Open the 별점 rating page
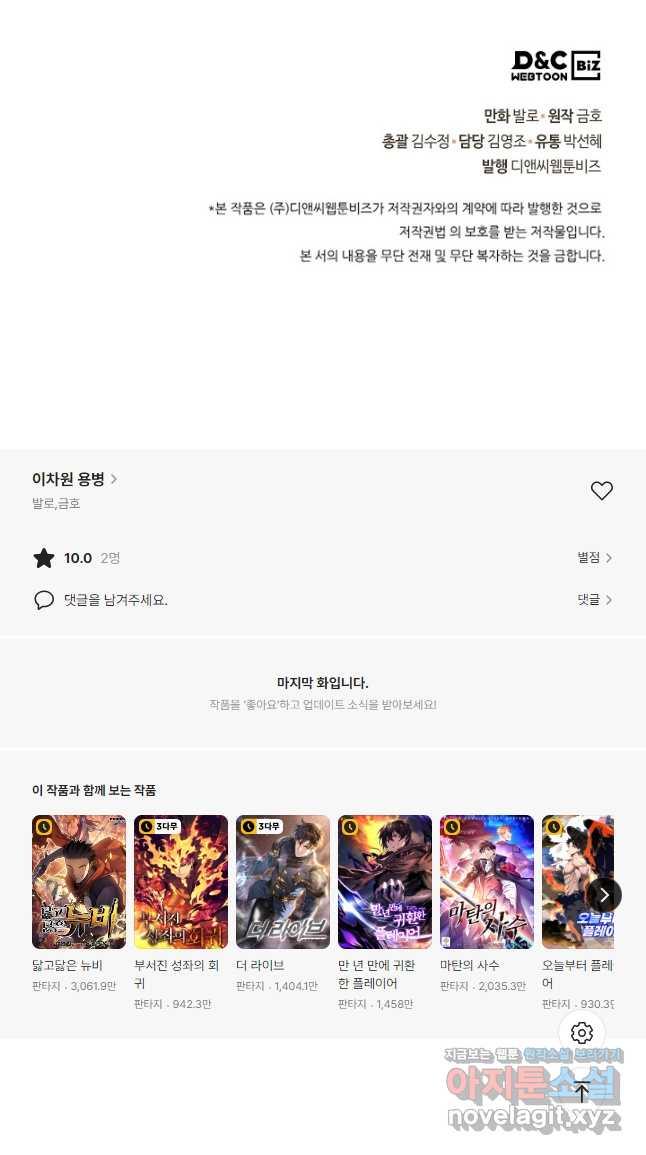Image resolution: width=646 pixels, height=1155 pixels. 594,558
